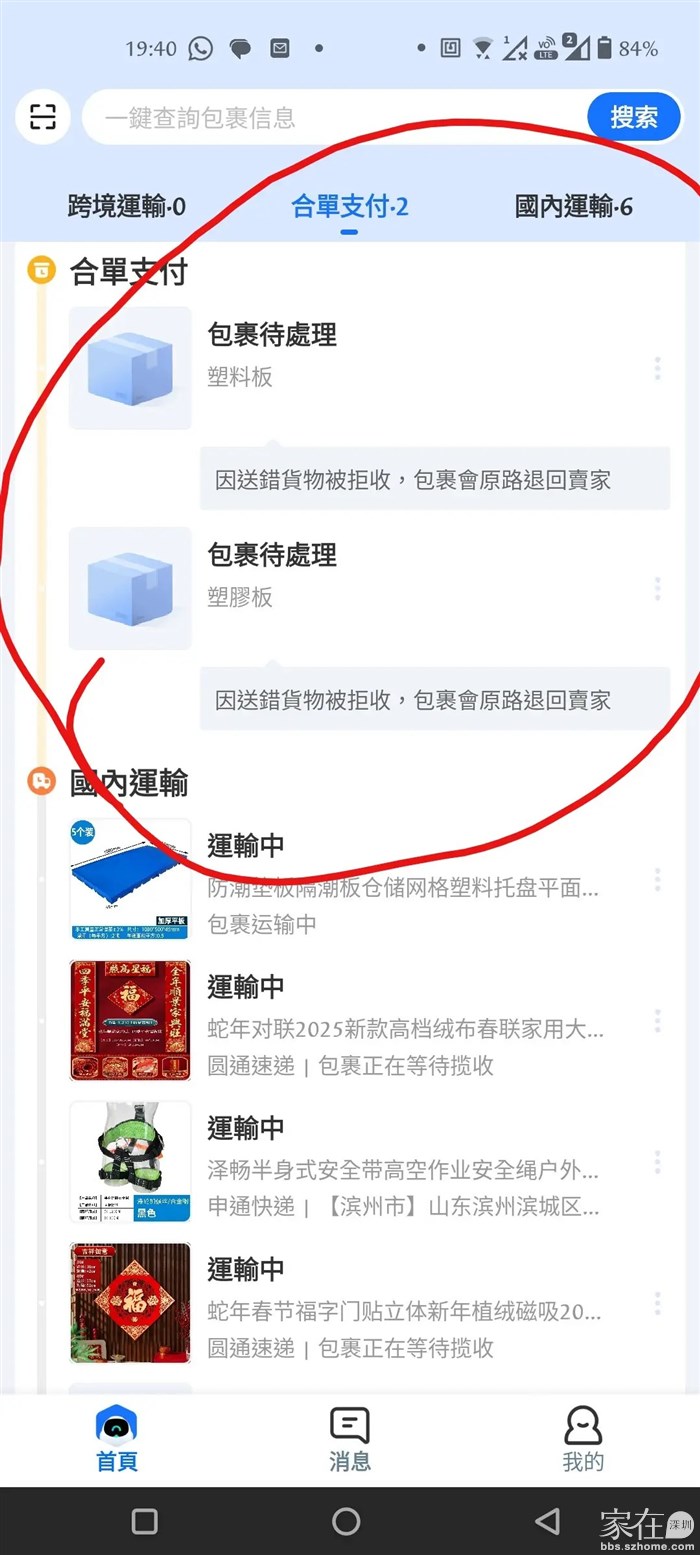Screen dimensions: 700x1555
Task: Open more options for 蛇年对联 shipment
Action: coord(657,1021)
